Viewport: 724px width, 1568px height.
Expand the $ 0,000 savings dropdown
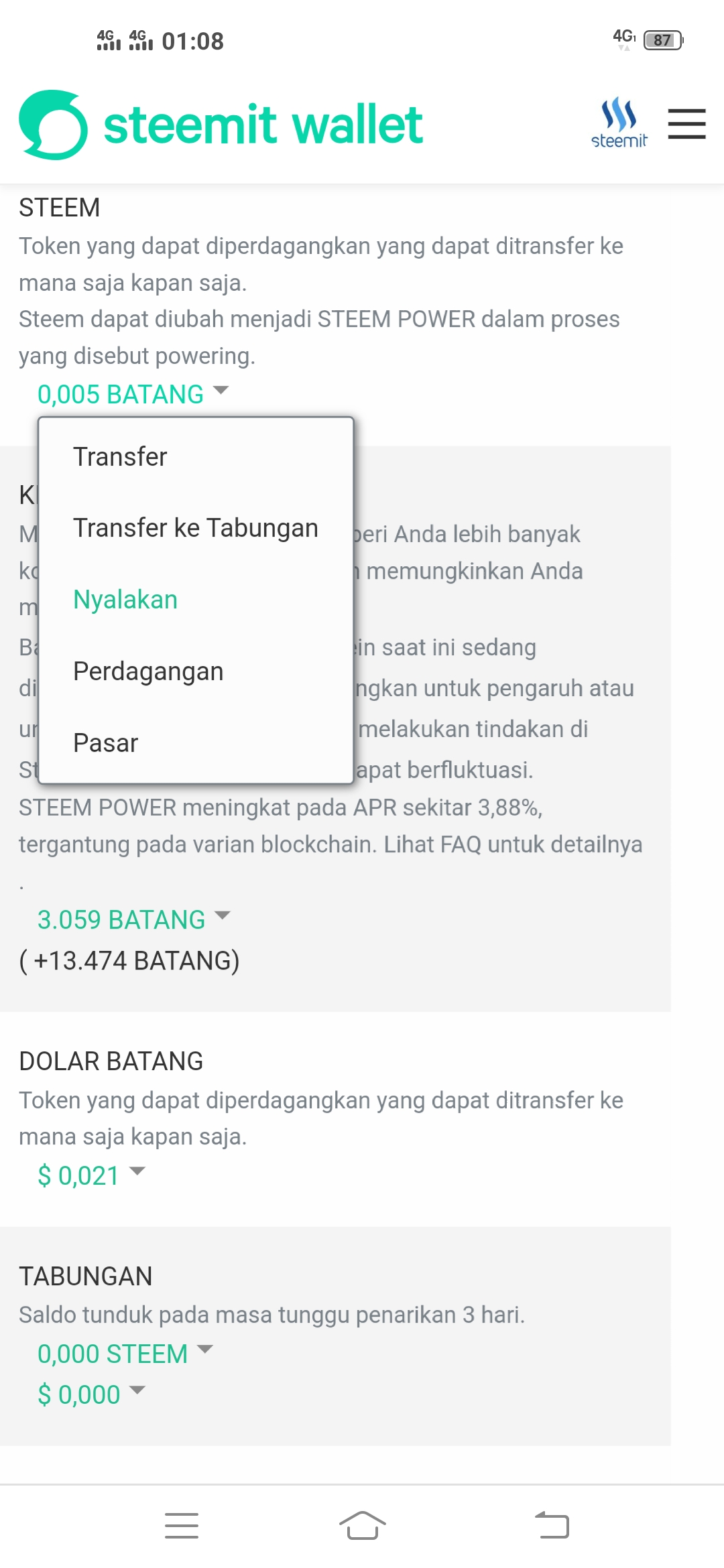(91, 1394)
